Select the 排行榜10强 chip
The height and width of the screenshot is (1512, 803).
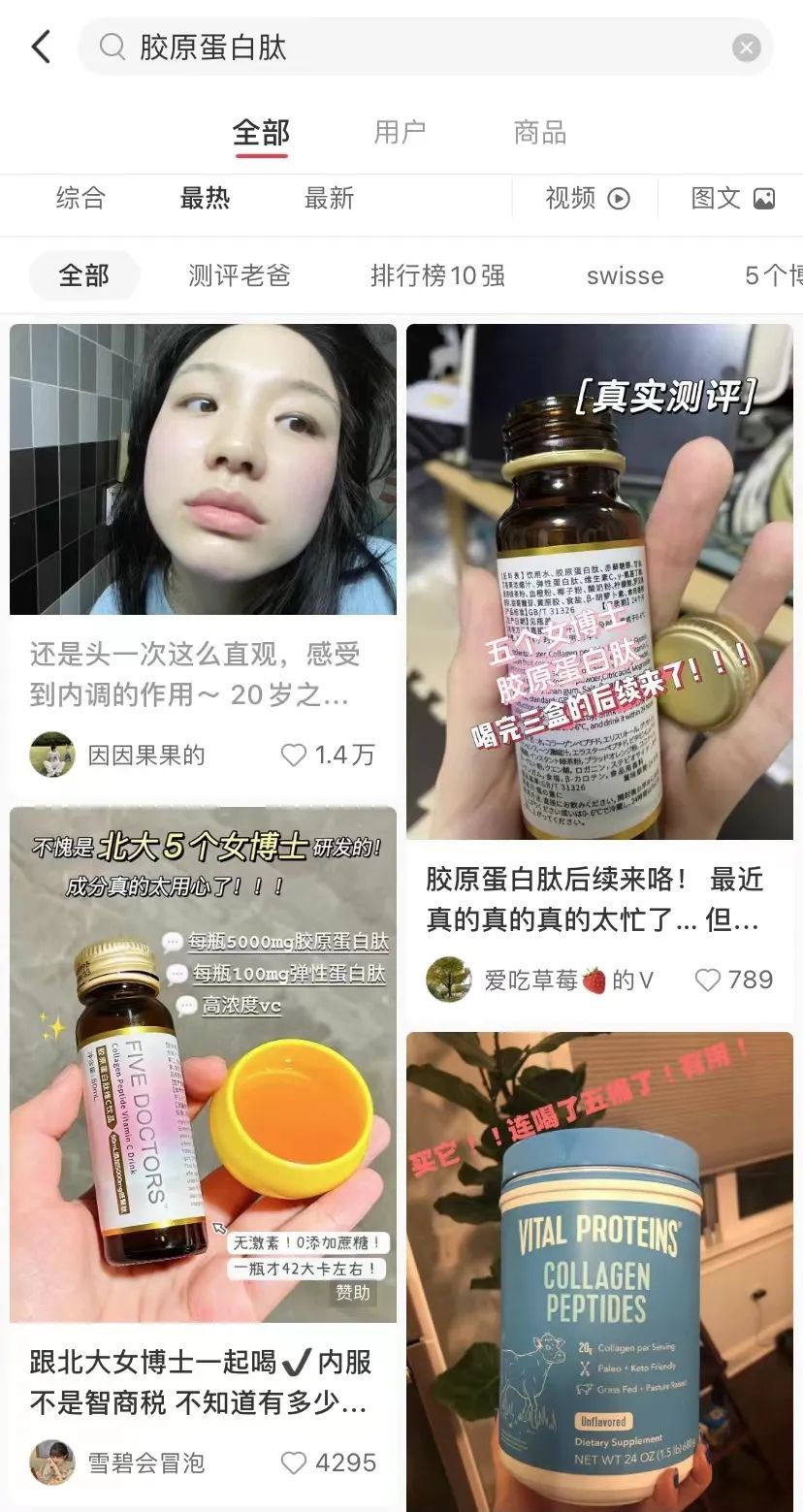[x=437, y=275]
